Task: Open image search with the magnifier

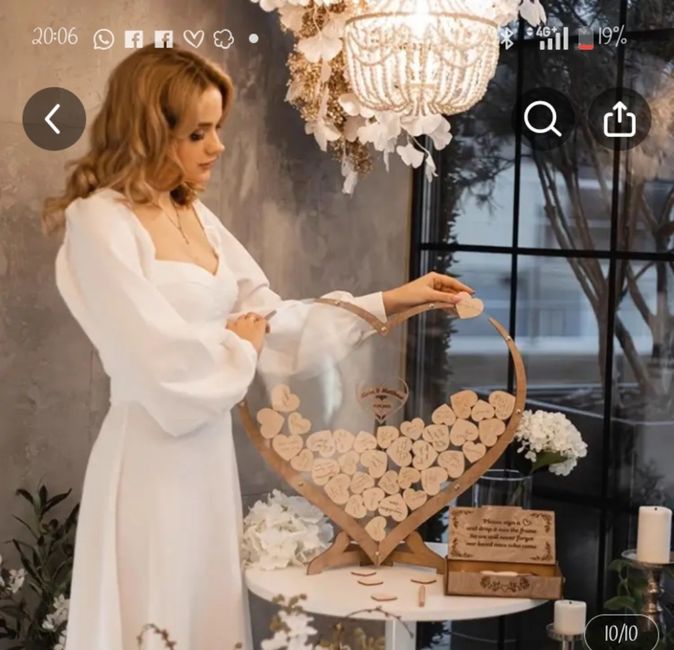Action: pyautogui.click(x=542, y=120)
